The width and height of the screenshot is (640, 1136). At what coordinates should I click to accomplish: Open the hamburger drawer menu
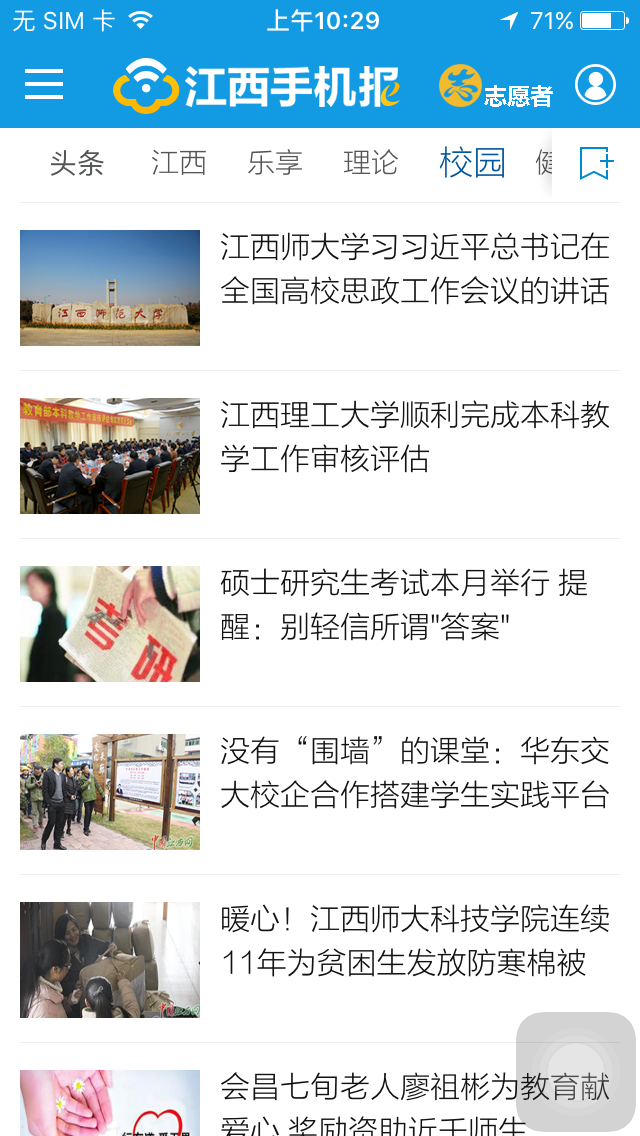point(44,84)
